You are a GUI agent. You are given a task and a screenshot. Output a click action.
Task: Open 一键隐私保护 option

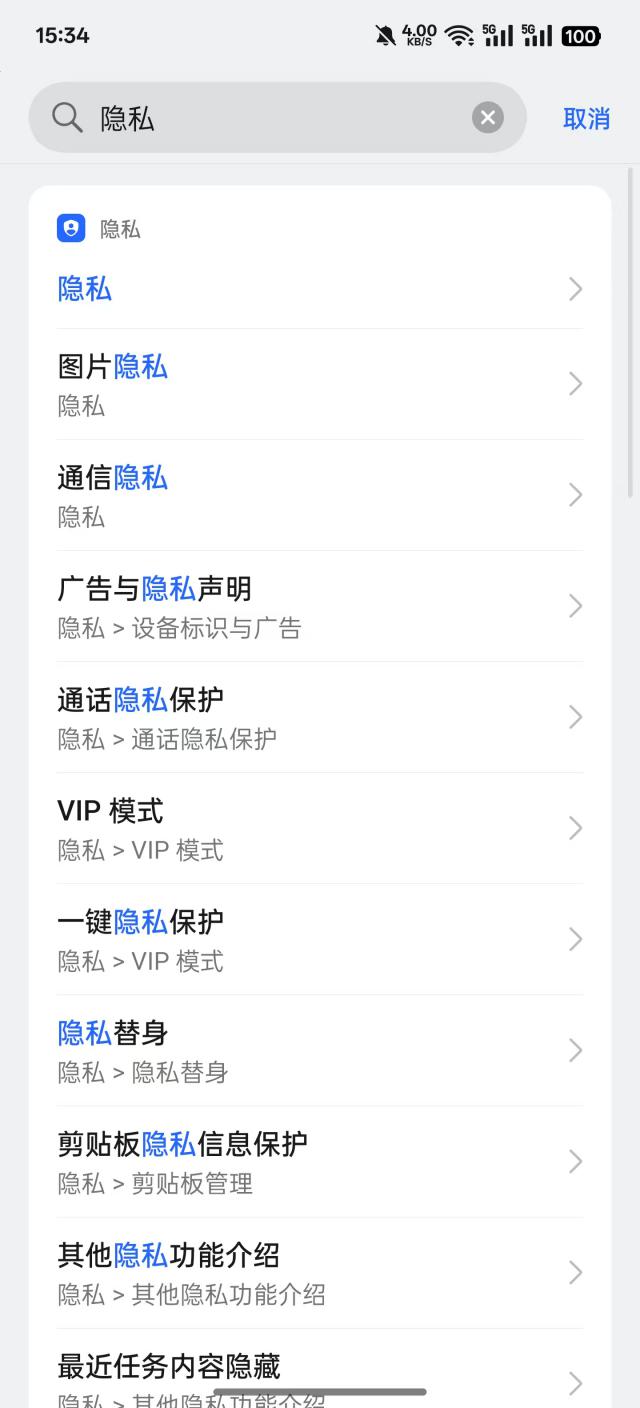coord(320,939)
